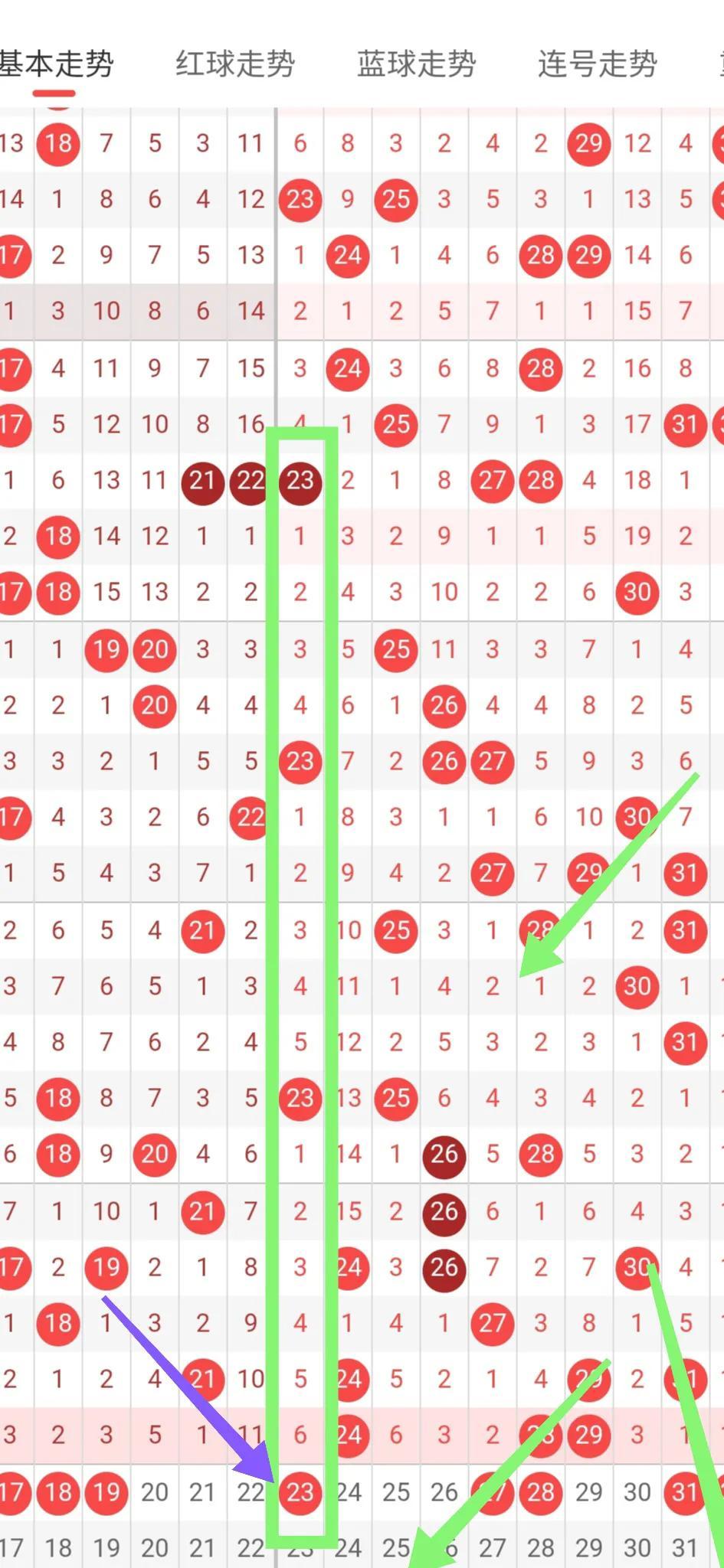Pick number 20 in selection row

(154, 1491)
